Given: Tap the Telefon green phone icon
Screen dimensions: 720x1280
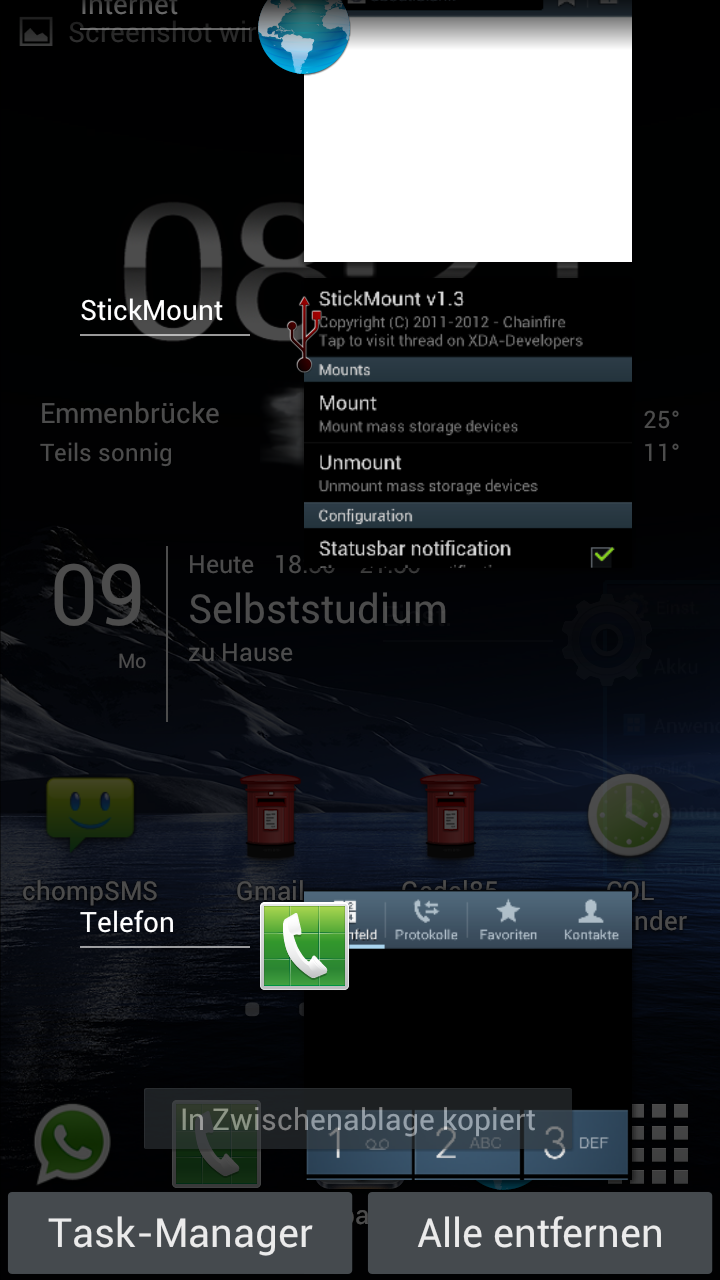Looking at the screenshot, I should tap(304, 946).
